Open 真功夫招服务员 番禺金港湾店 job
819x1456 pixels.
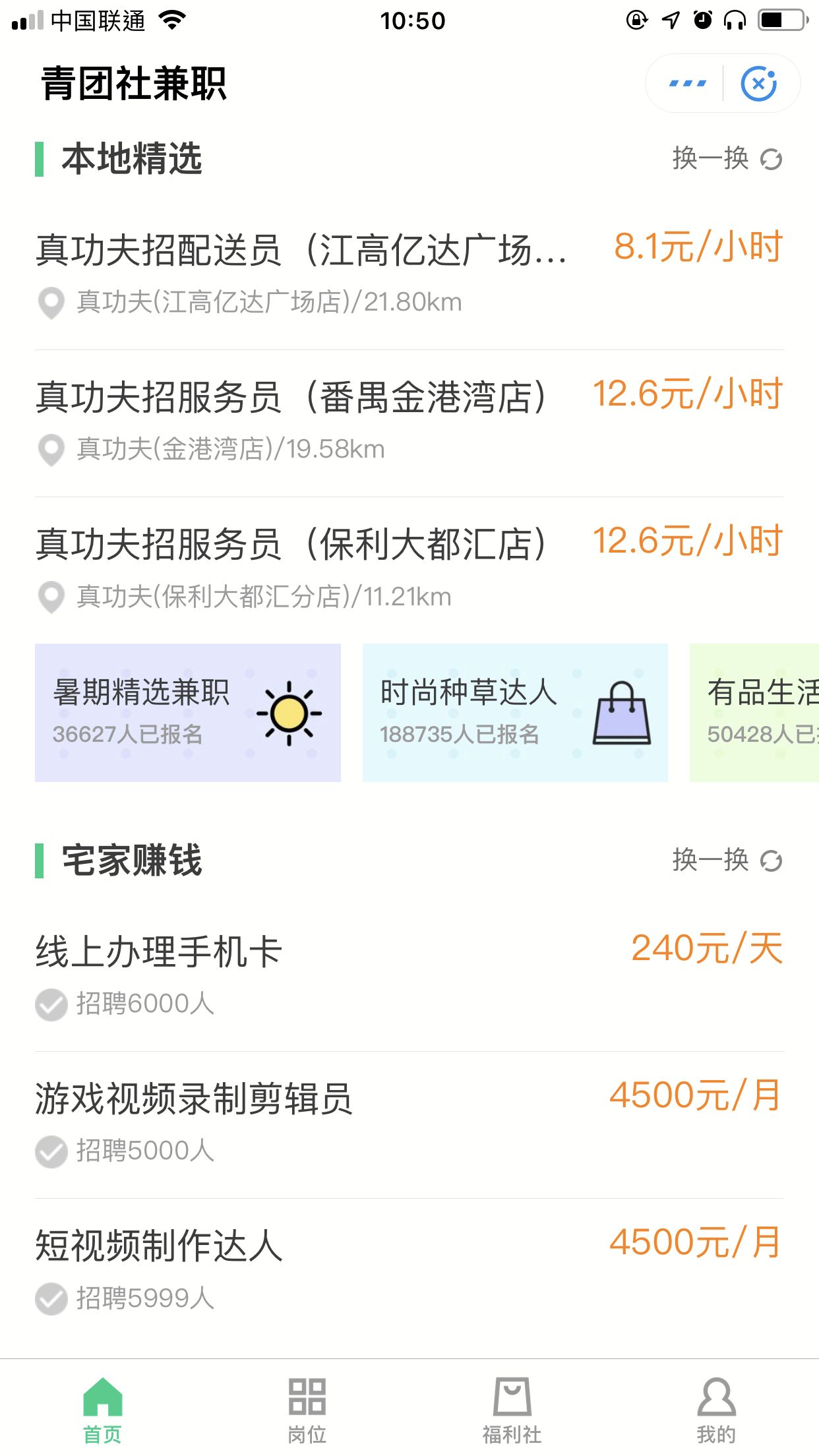click(x=409, y=423)
